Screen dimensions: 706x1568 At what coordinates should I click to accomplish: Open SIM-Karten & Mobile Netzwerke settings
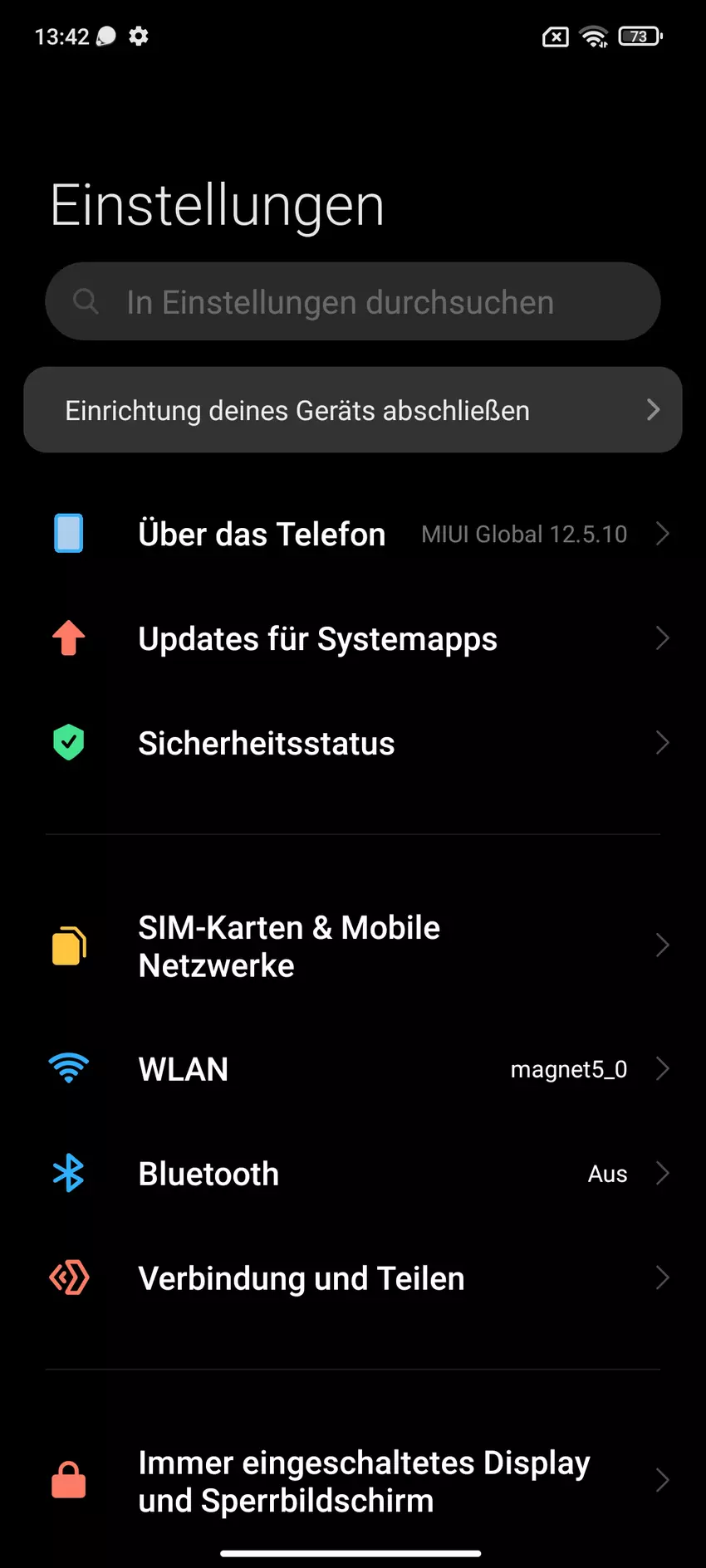point(352,946)
